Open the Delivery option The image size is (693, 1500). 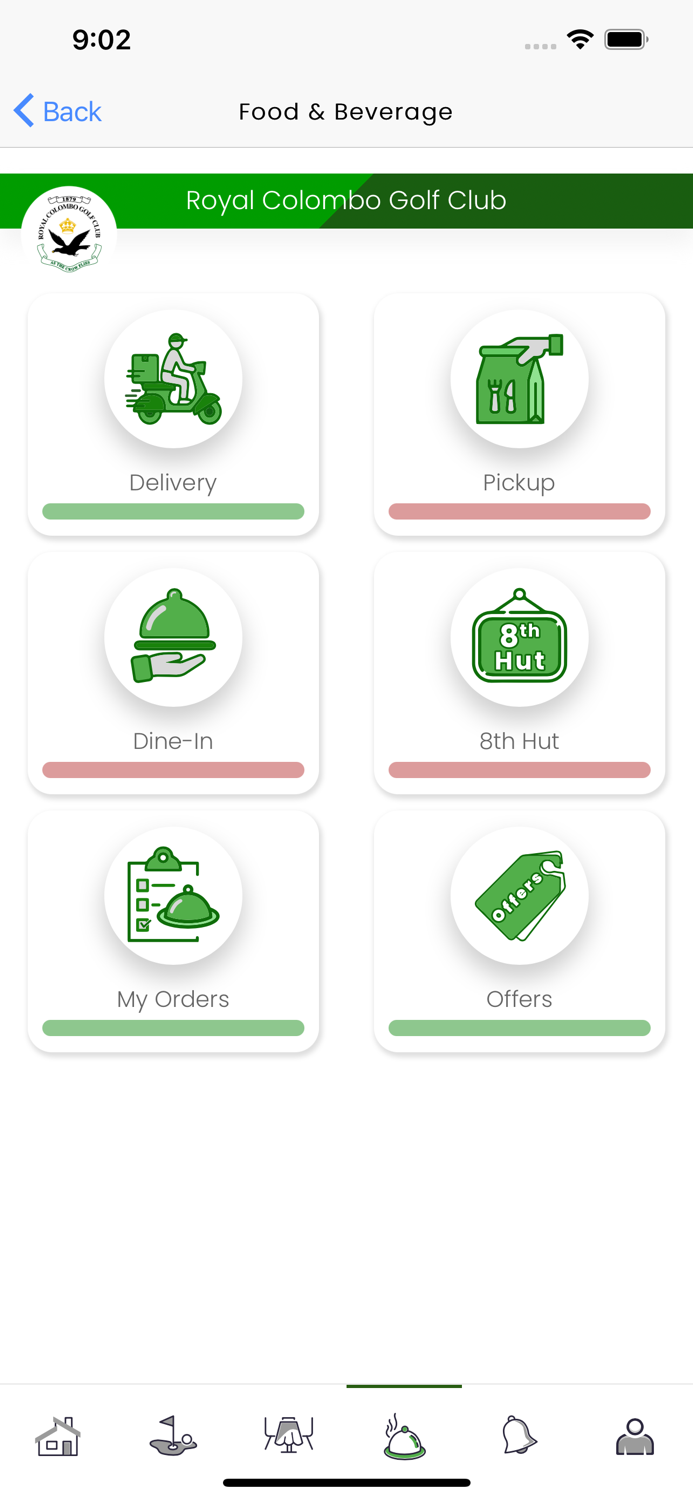point(173,414)
